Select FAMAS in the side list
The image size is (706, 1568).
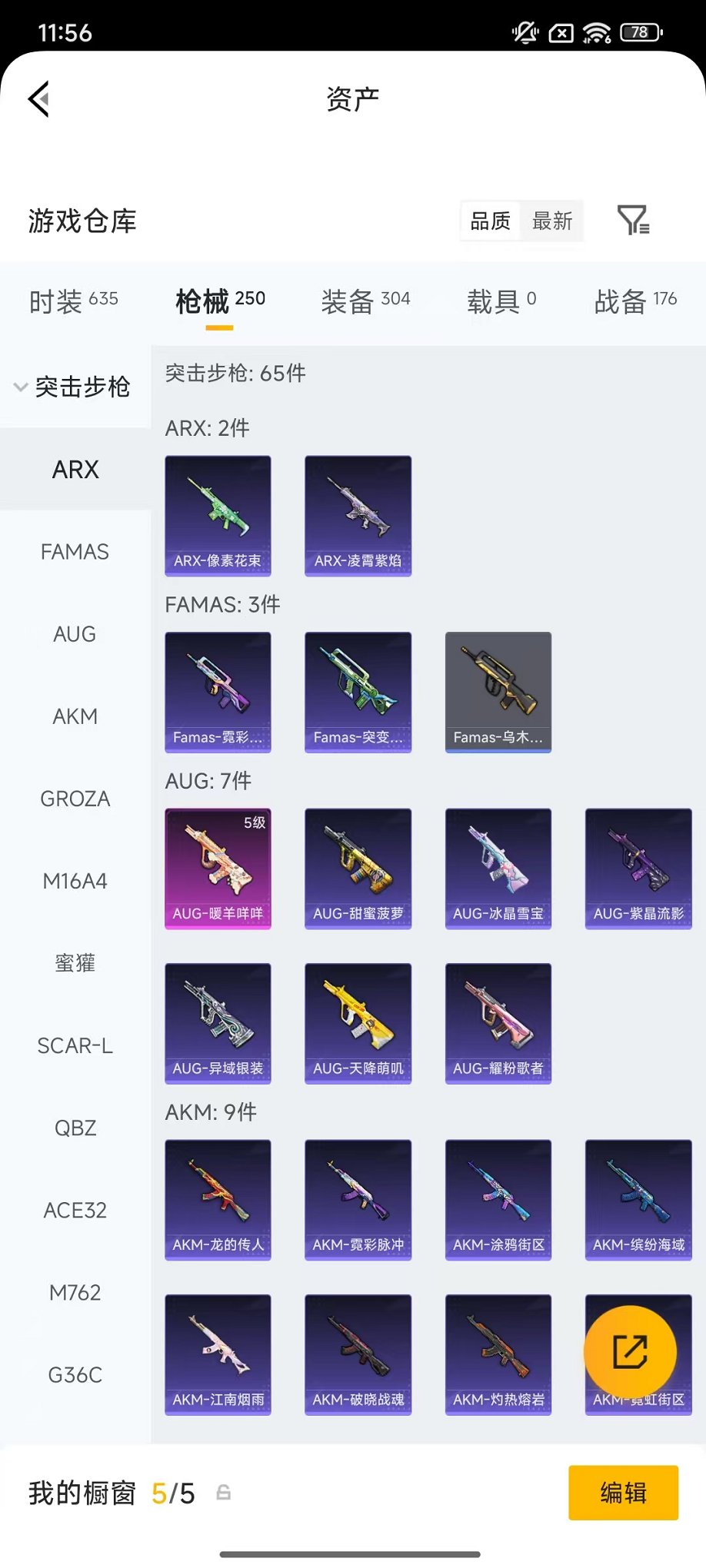(x=75, y=552)
